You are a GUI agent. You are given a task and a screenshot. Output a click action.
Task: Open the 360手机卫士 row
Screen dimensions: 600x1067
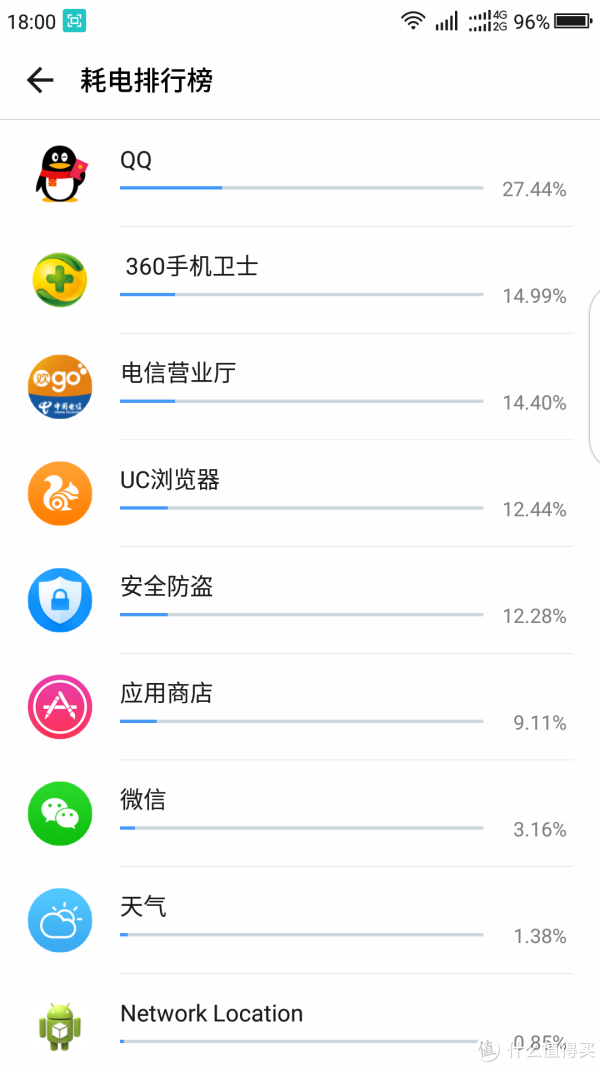(300, 280)
